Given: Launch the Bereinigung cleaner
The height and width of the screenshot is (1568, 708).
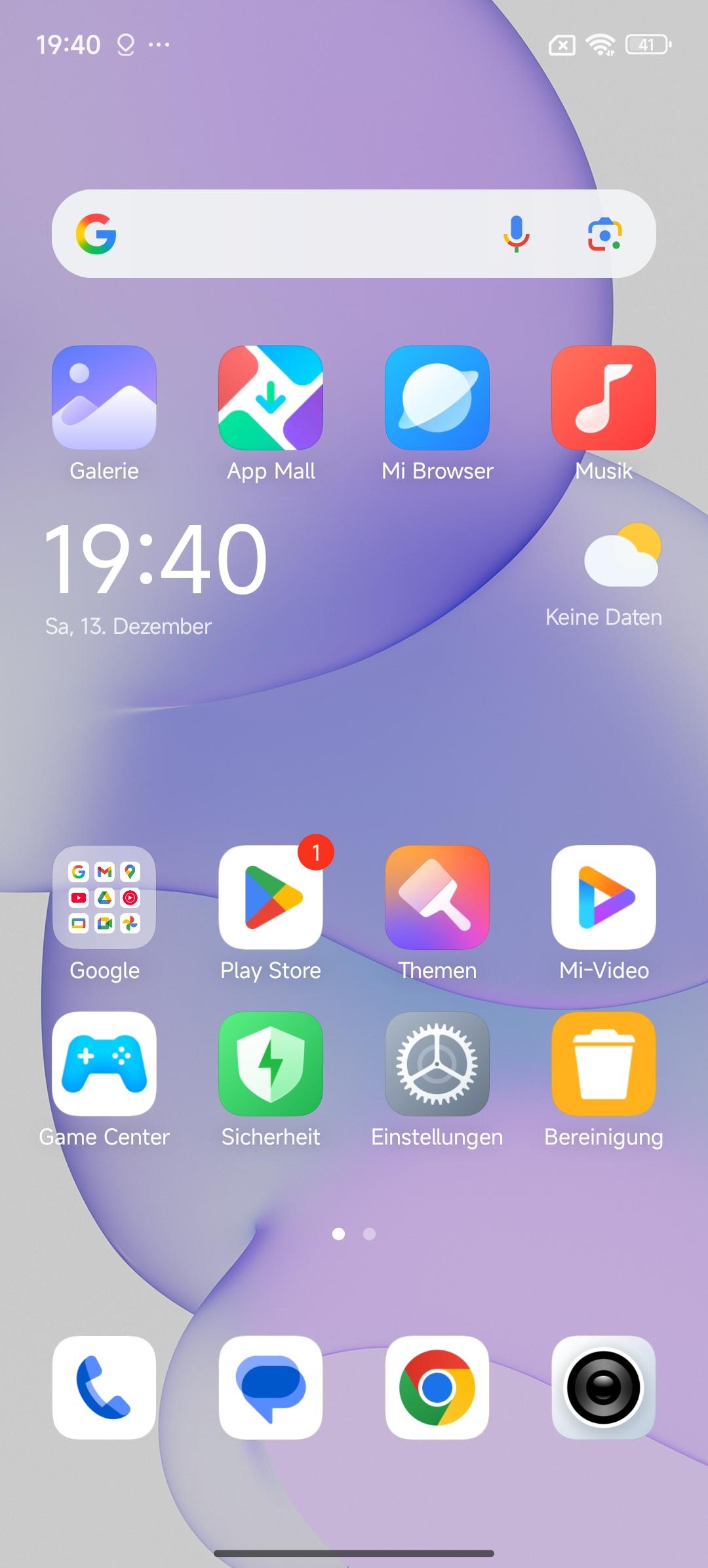Looking at the screenshot, I should (604, 1064).
